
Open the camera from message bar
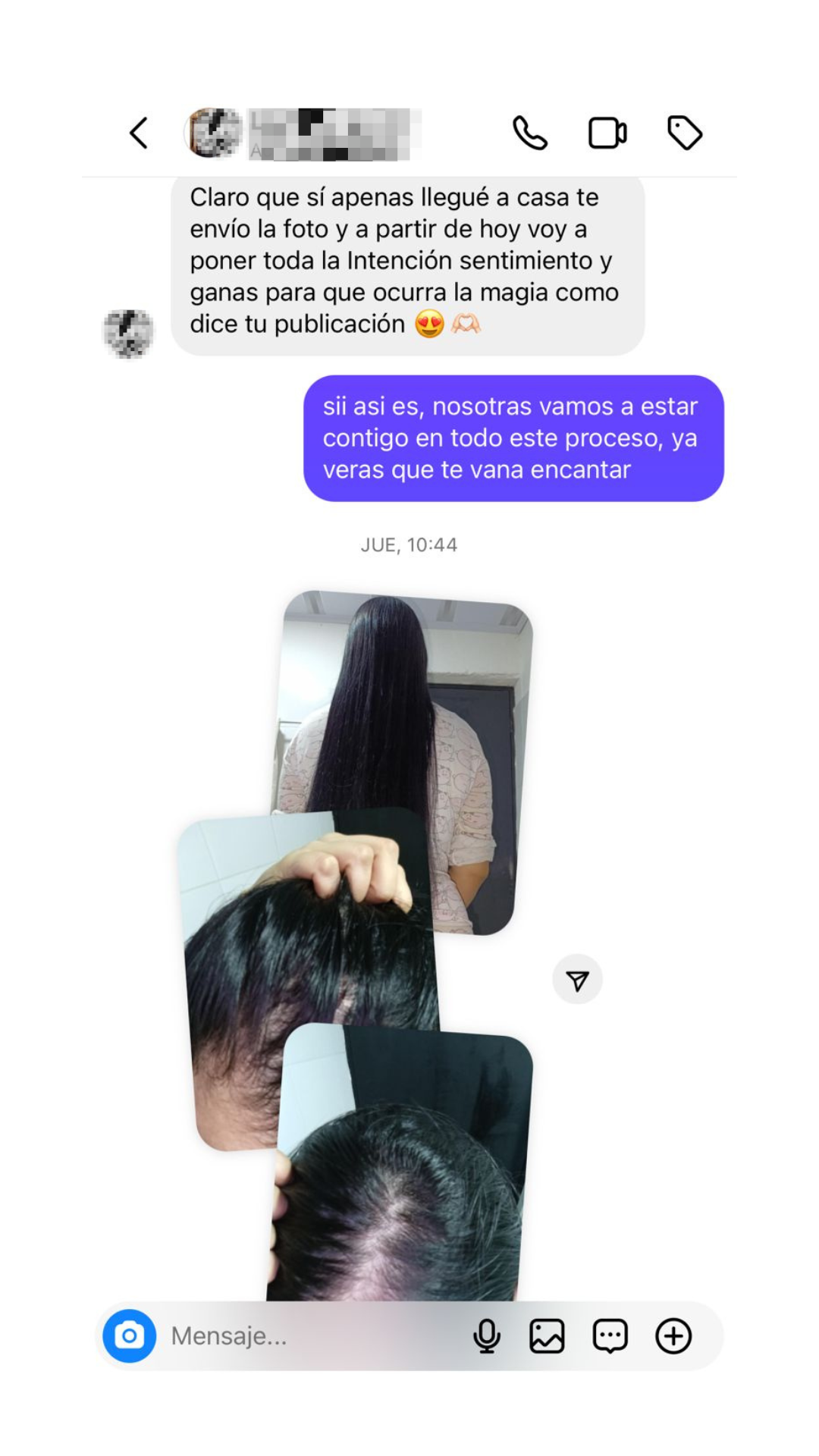(130, 1336)
